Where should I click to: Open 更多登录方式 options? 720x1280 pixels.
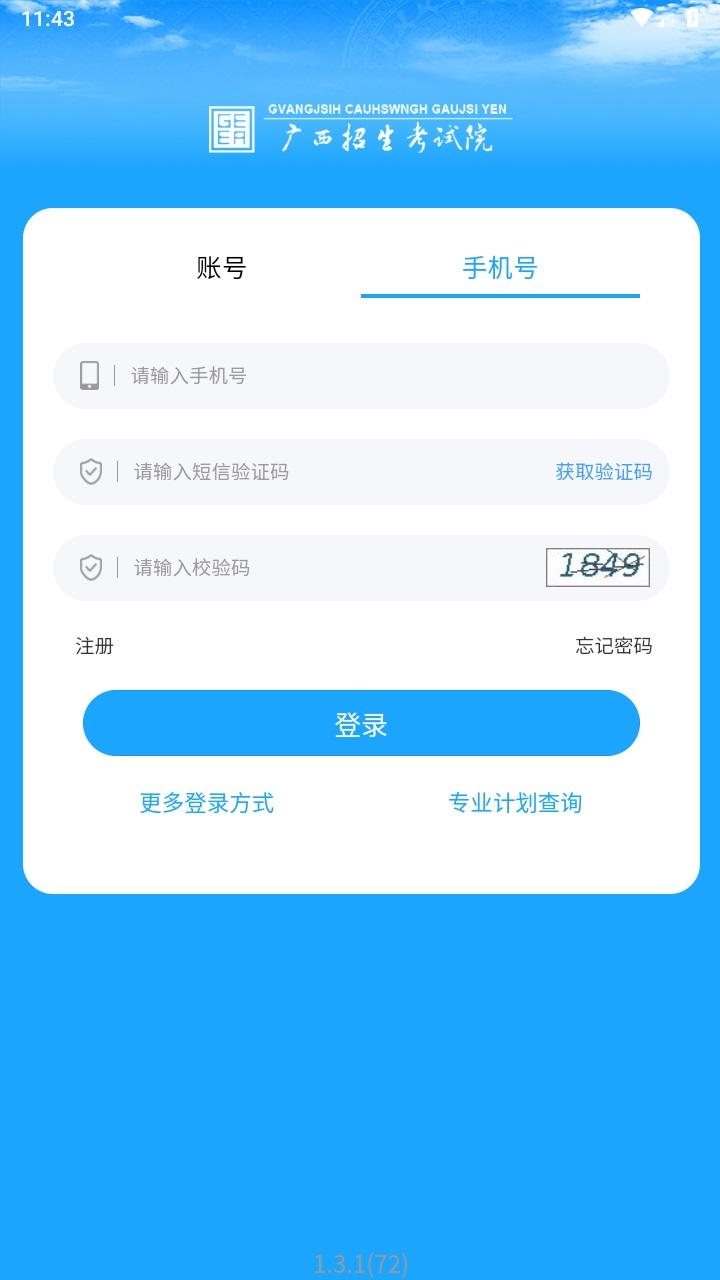click(x=207, y=803)
